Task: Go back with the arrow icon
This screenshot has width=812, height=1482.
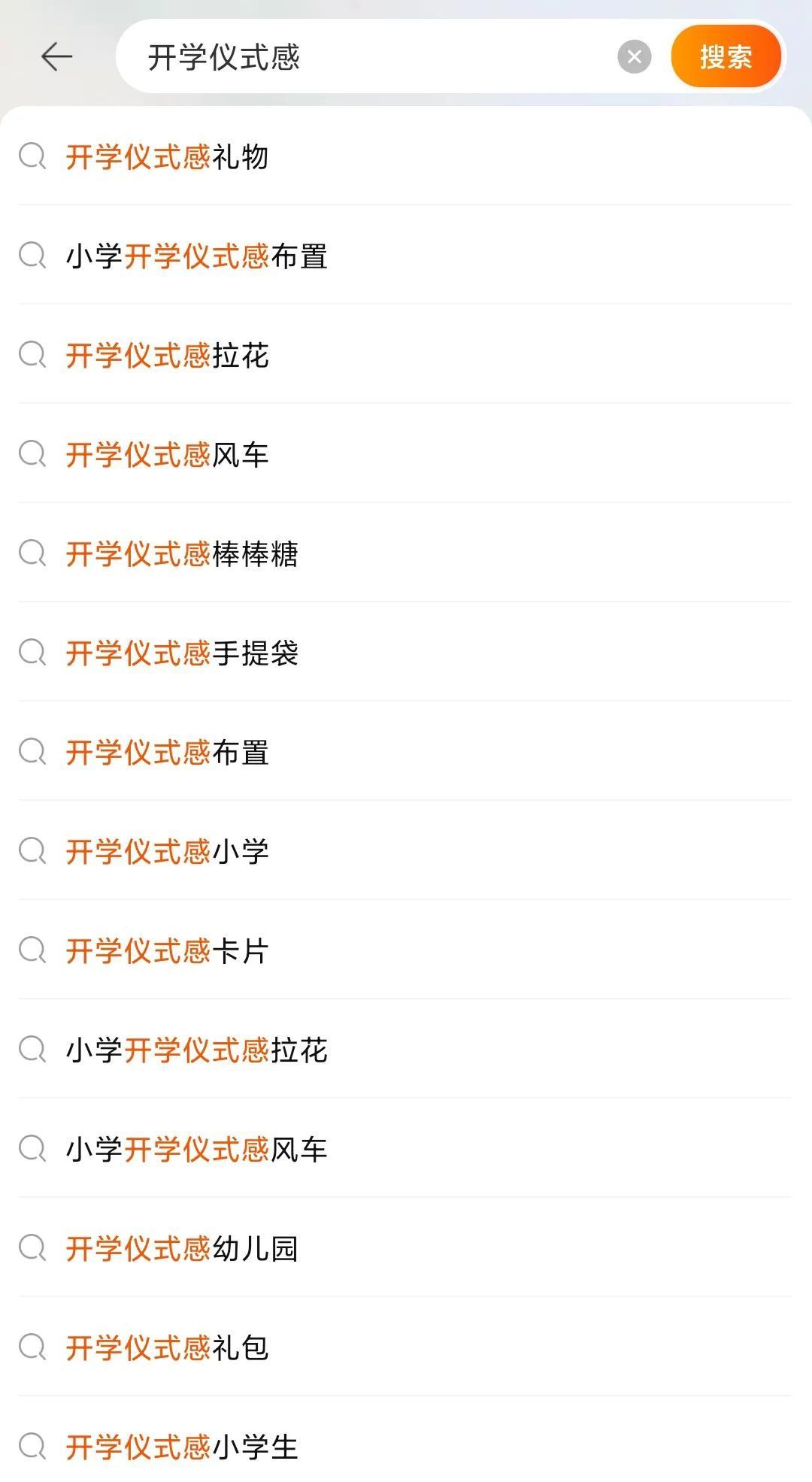Action: coord(56,57)
